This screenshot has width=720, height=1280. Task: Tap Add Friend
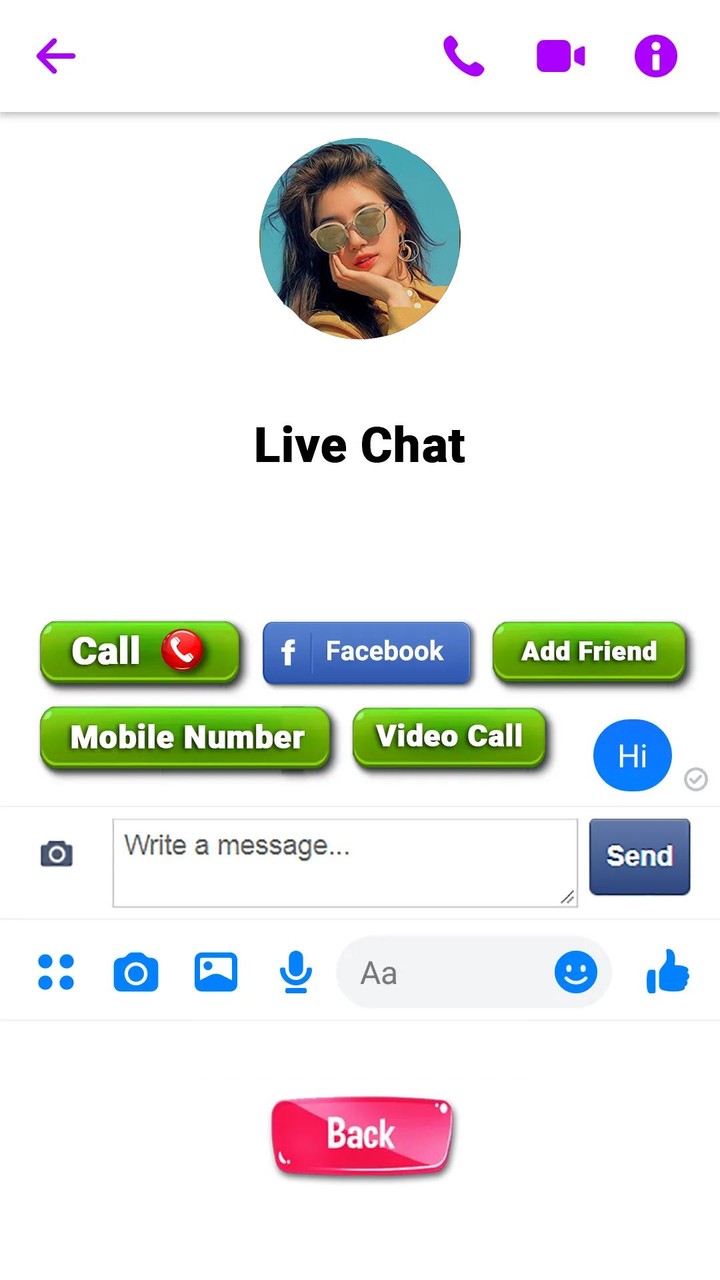tap(589, 652)
